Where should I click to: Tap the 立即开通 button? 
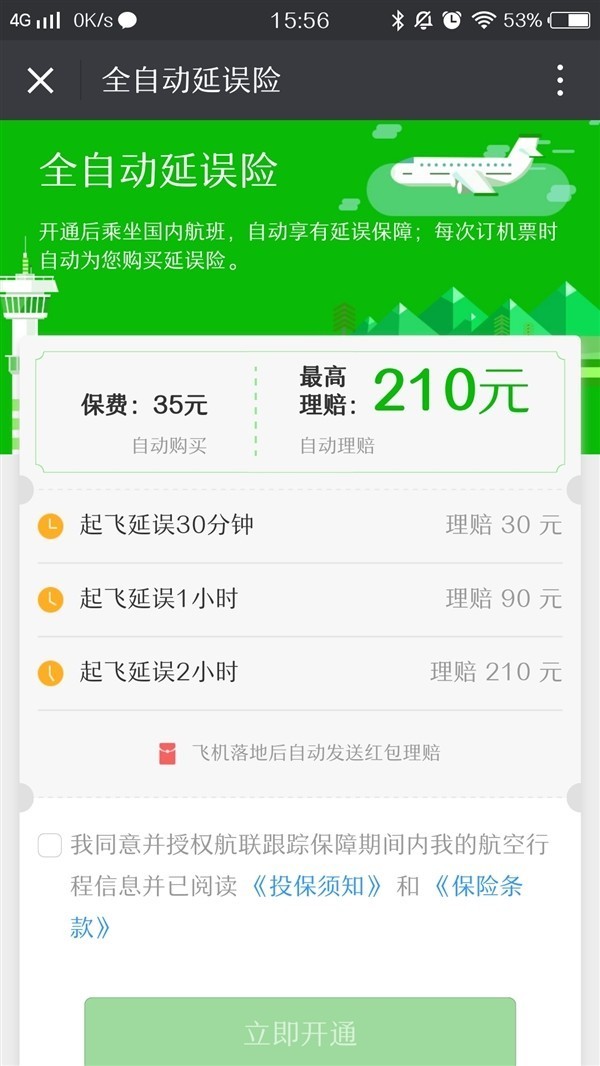coord(300,1032)
